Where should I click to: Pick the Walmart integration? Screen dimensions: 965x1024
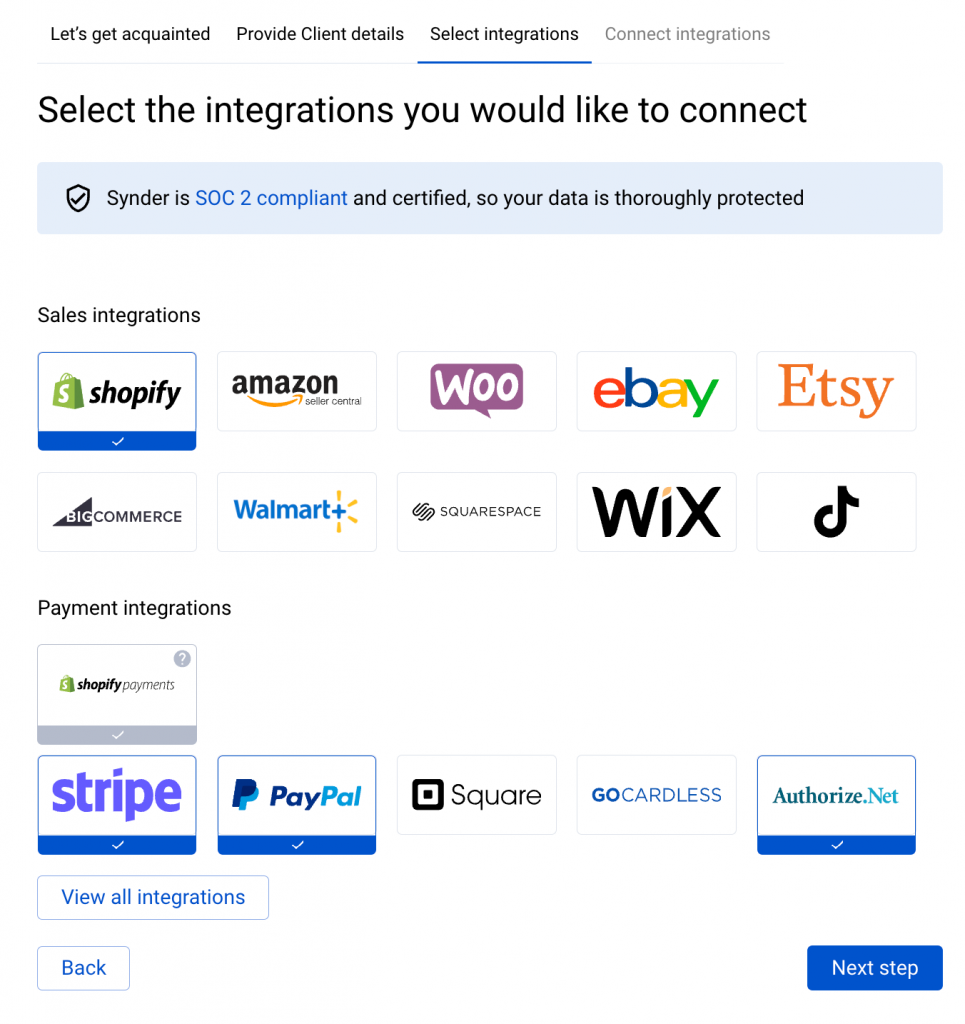pyautogui.click(x=297, y=512)
